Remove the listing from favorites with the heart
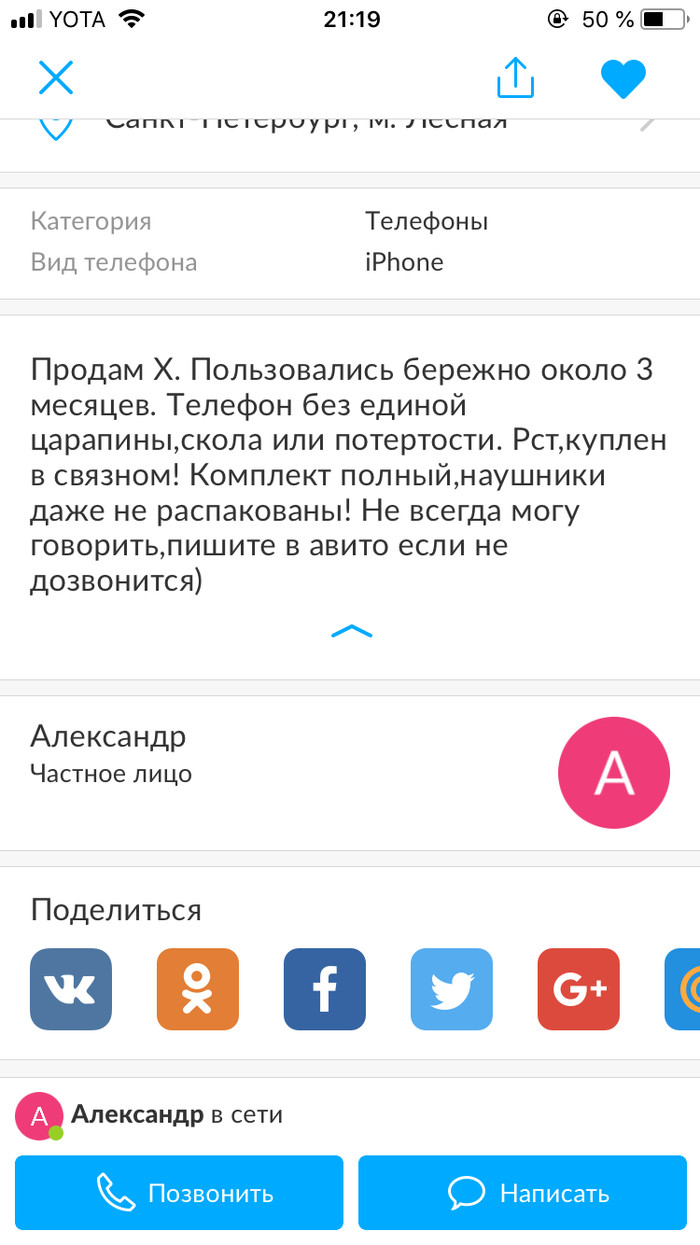Image resolution: width=700 pixels, height=1245 pixels. pyautogui.click(x=623, y=79)
